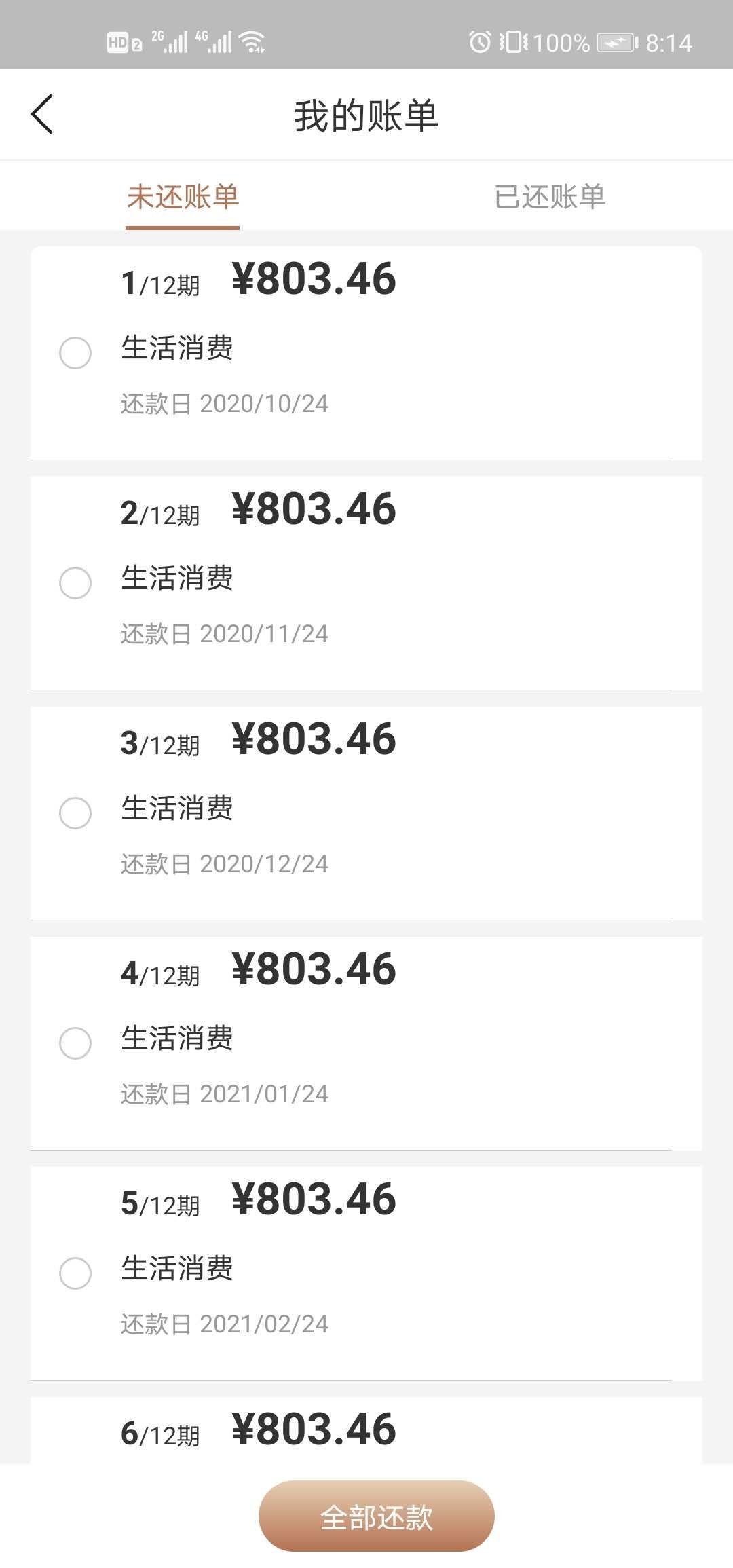The image size is (733, 1568).
Task: Tap the 全部还款 button
Action: [377, 1517]
